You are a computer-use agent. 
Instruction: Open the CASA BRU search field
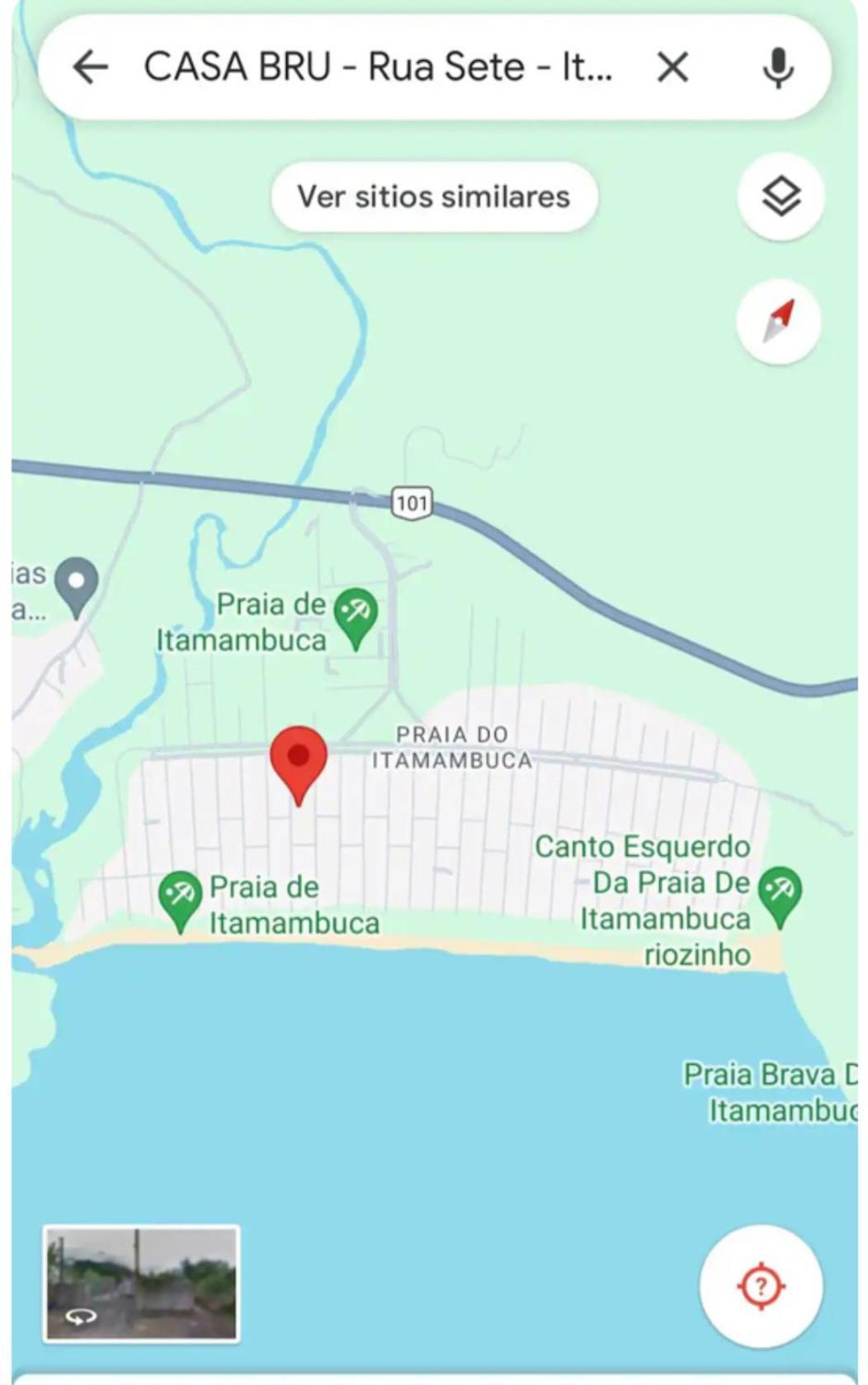pyautogui.click(x=378, y=67)
